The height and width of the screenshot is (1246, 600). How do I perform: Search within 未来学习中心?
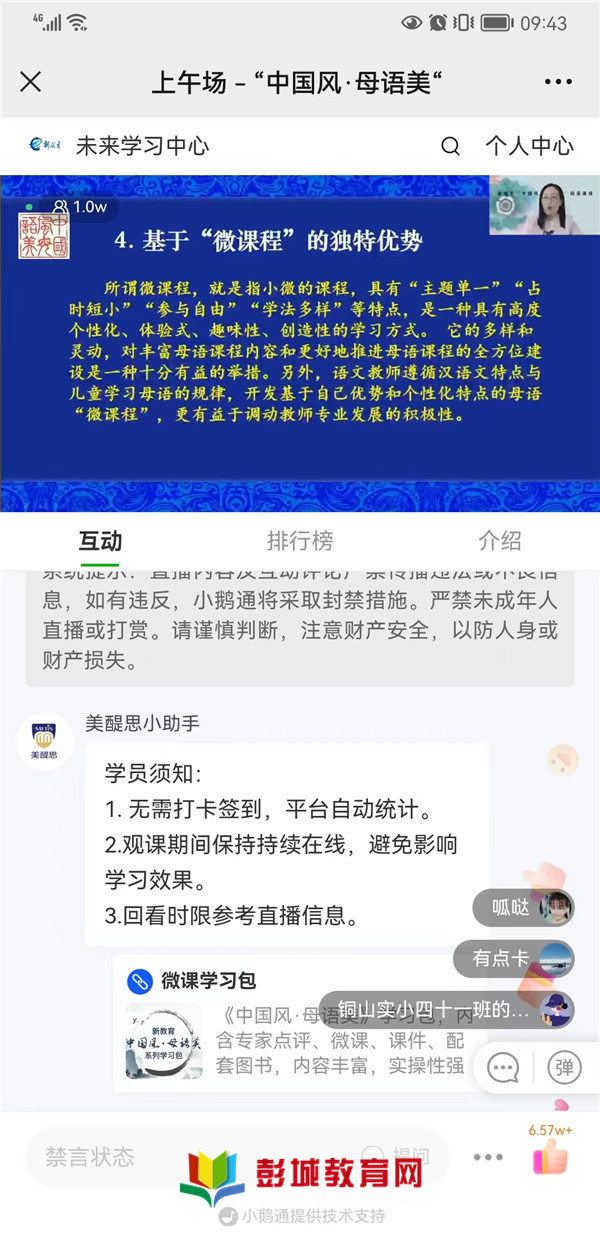[x=451, y=147]
